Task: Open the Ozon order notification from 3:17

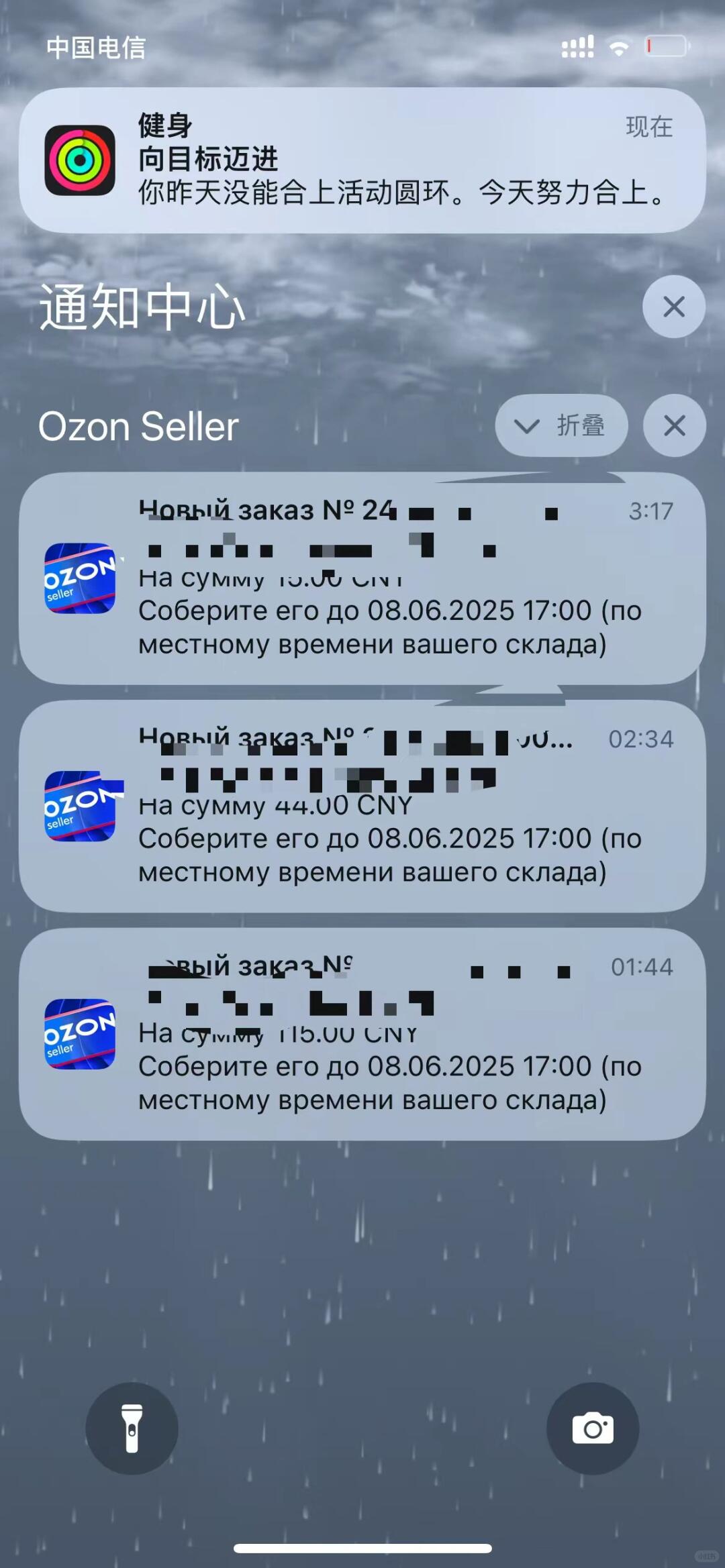Action: coord(362,578)
